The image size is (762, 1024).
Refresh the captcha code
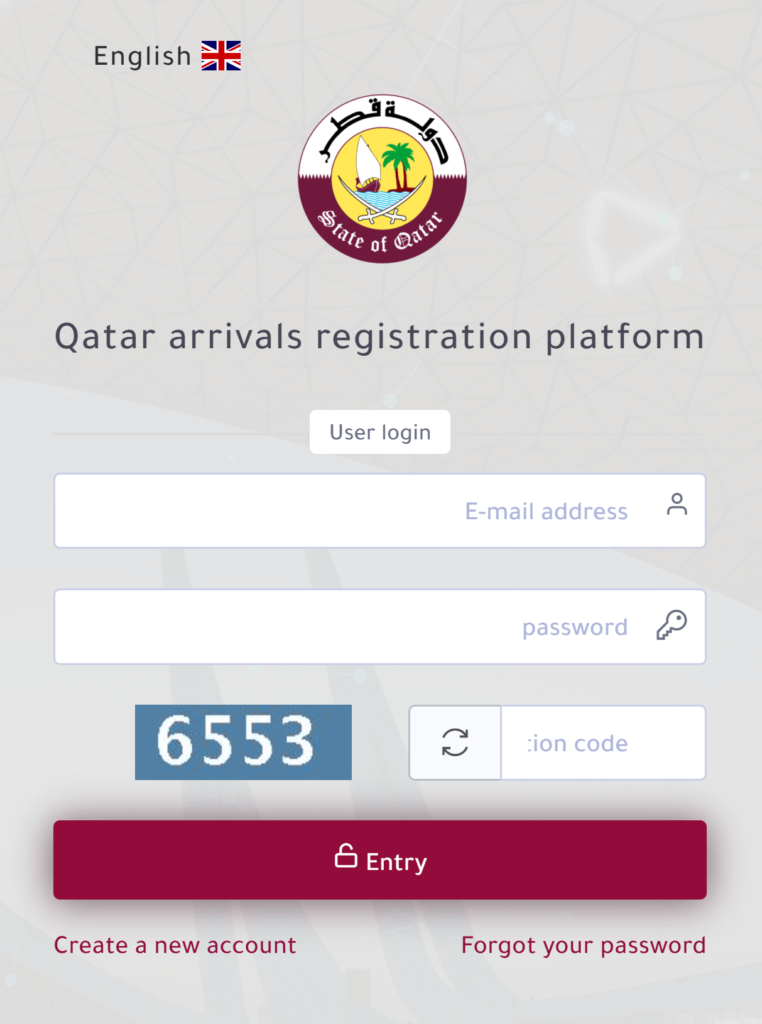point(455,743)
